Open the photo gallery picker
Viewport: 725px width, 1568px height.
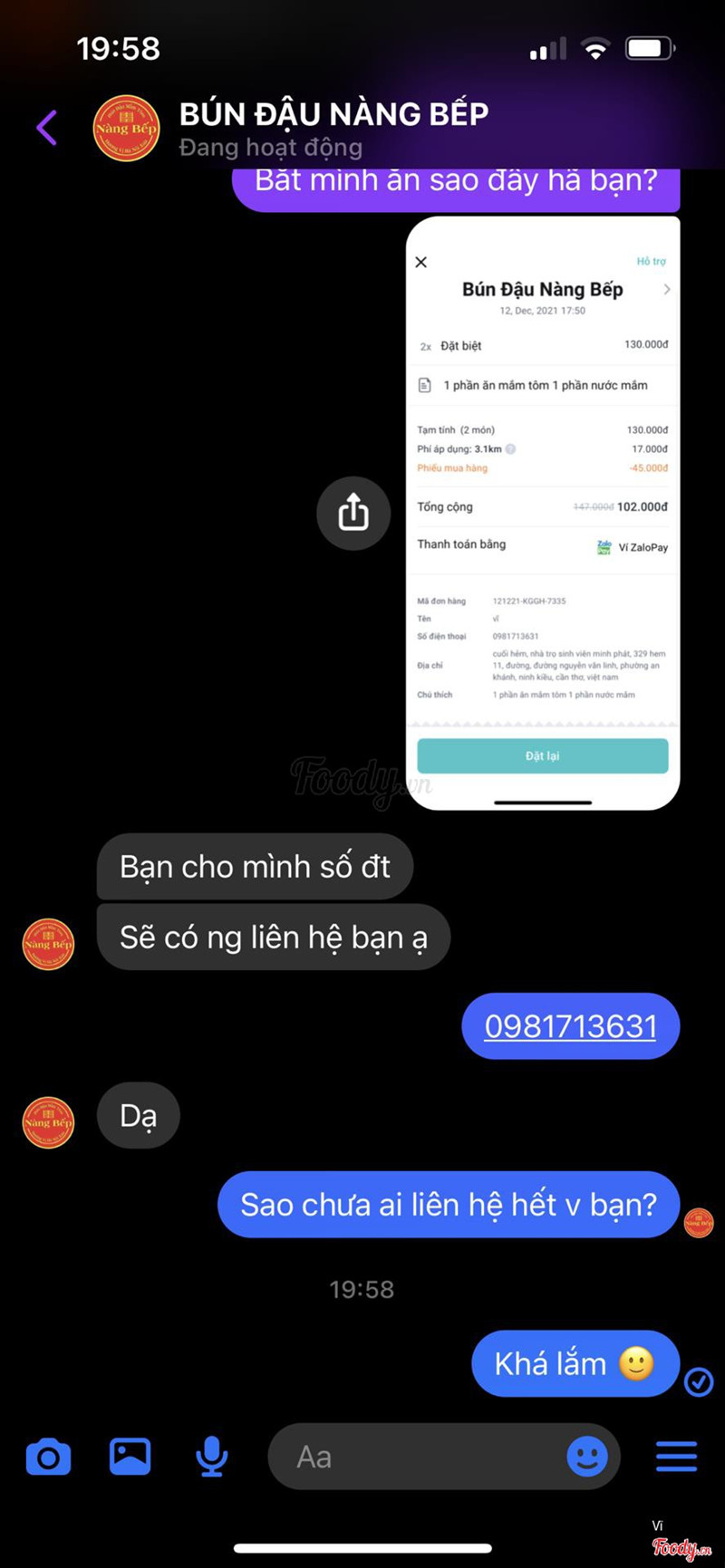[130, 1457]
